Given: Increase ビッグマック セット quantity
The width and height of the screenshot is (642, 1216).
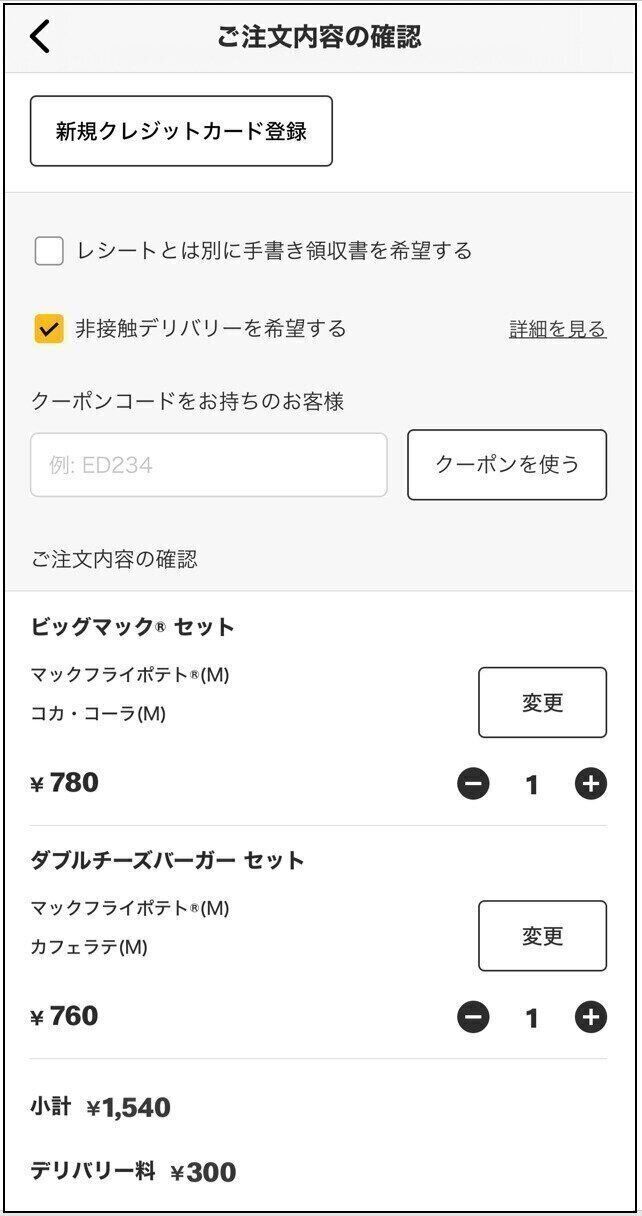Looking at the screenshot, I should click(x=591, y=785).
